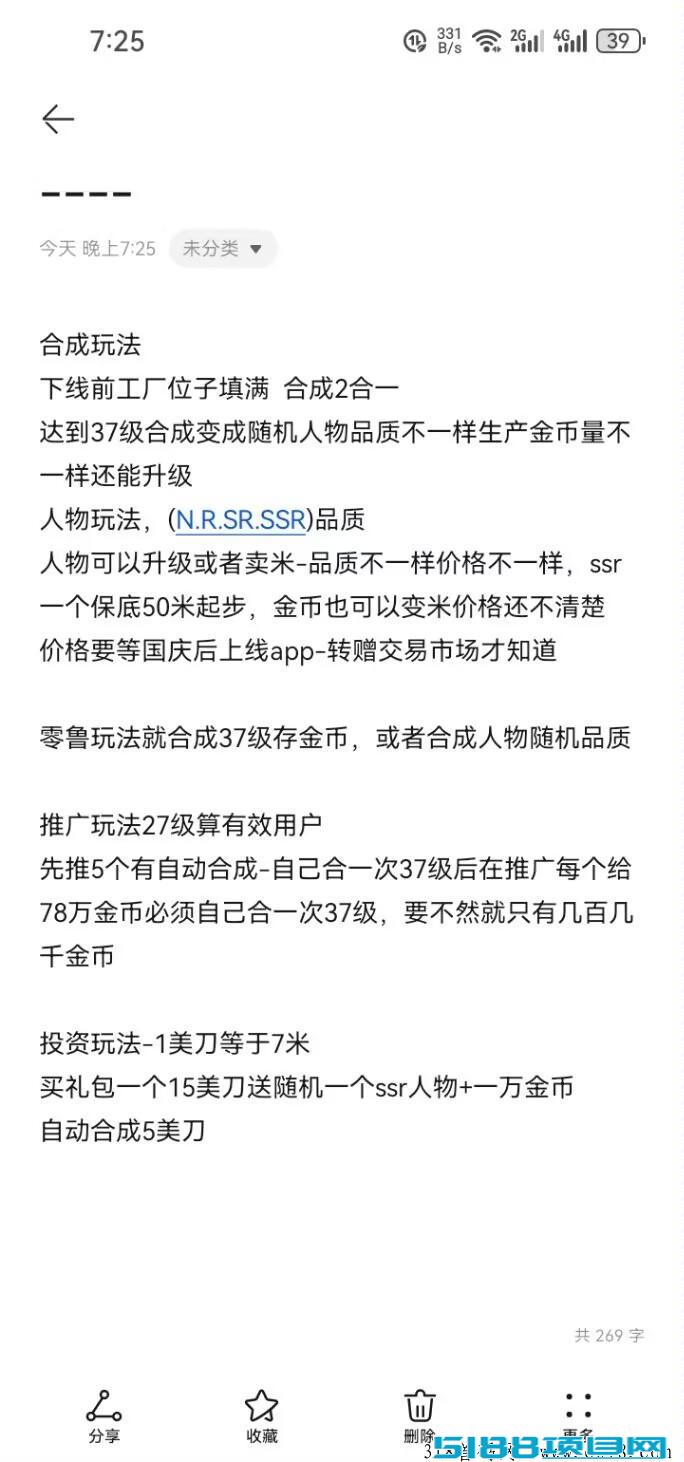Add note to favorites with 收藏
This screenshot has height=1462, width=684.
(x=261, y=1416)
